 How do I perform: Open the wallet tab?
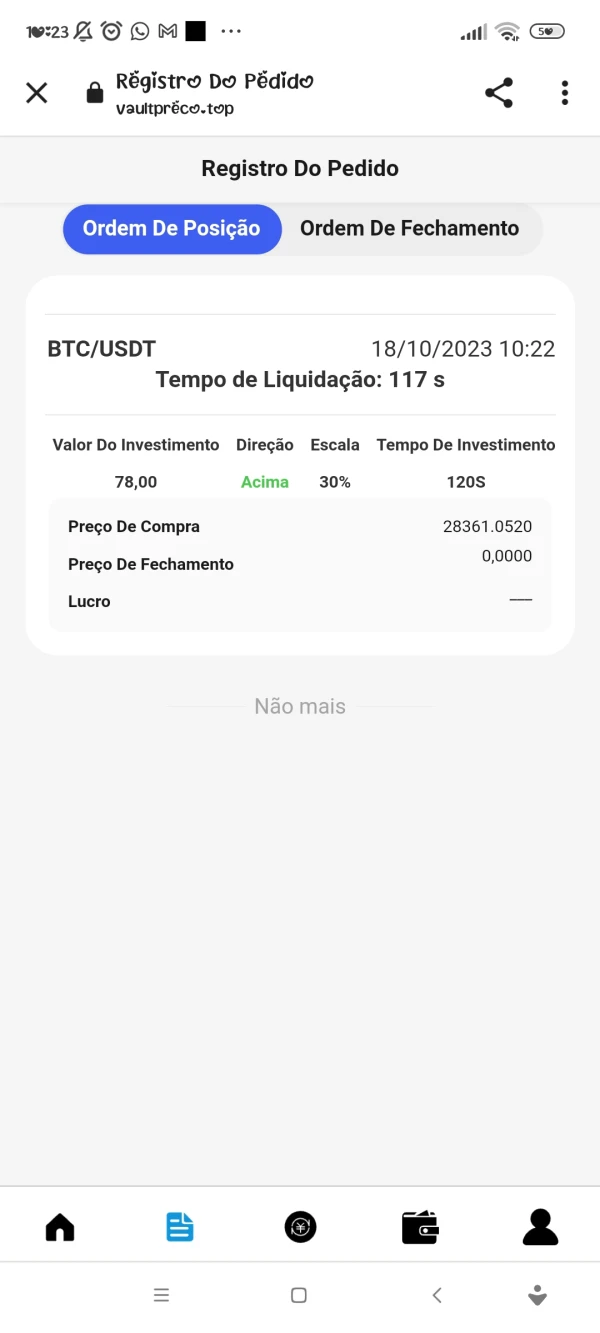click(x=420, y=1227)
